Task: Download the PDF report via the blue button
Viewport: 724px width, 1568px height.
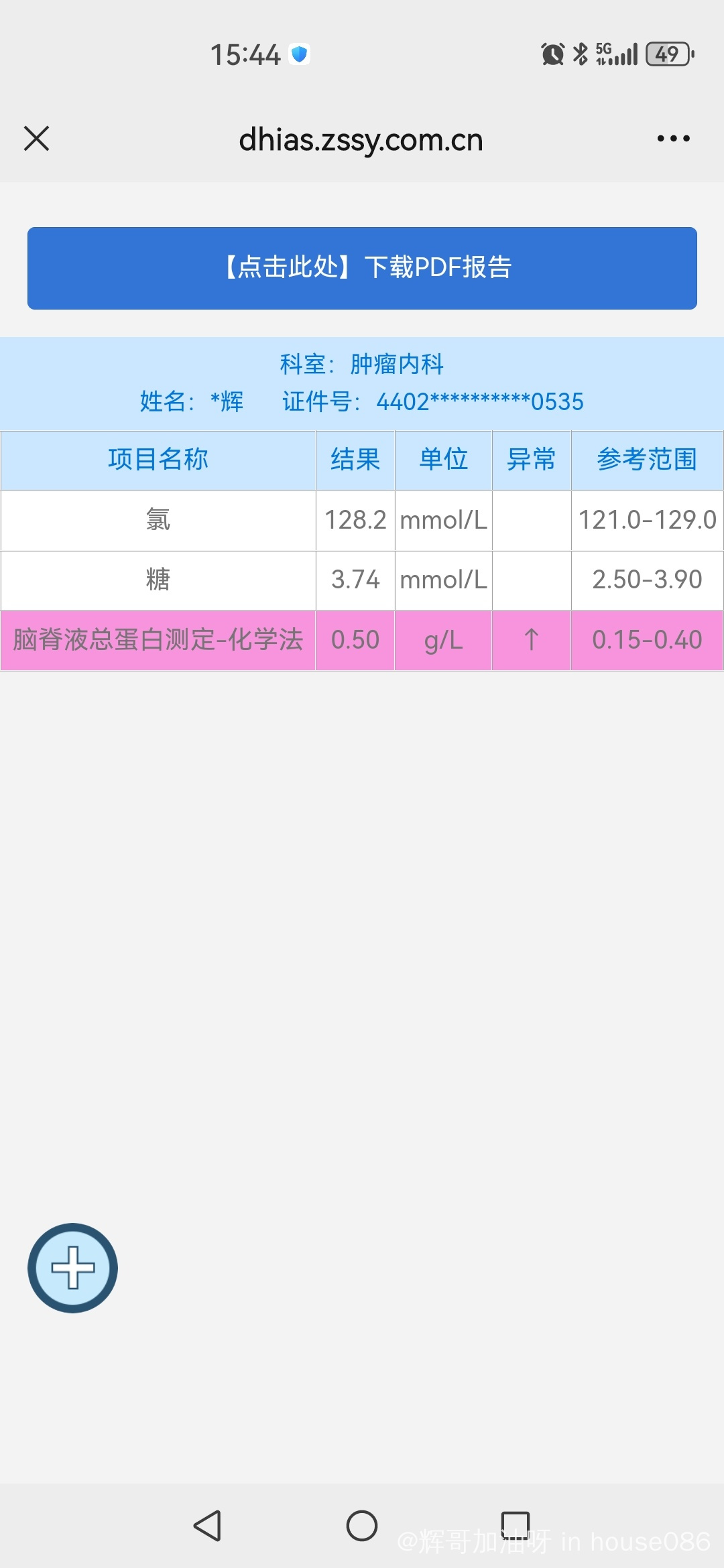Action: pyautogui.click(x=362, y=268)
